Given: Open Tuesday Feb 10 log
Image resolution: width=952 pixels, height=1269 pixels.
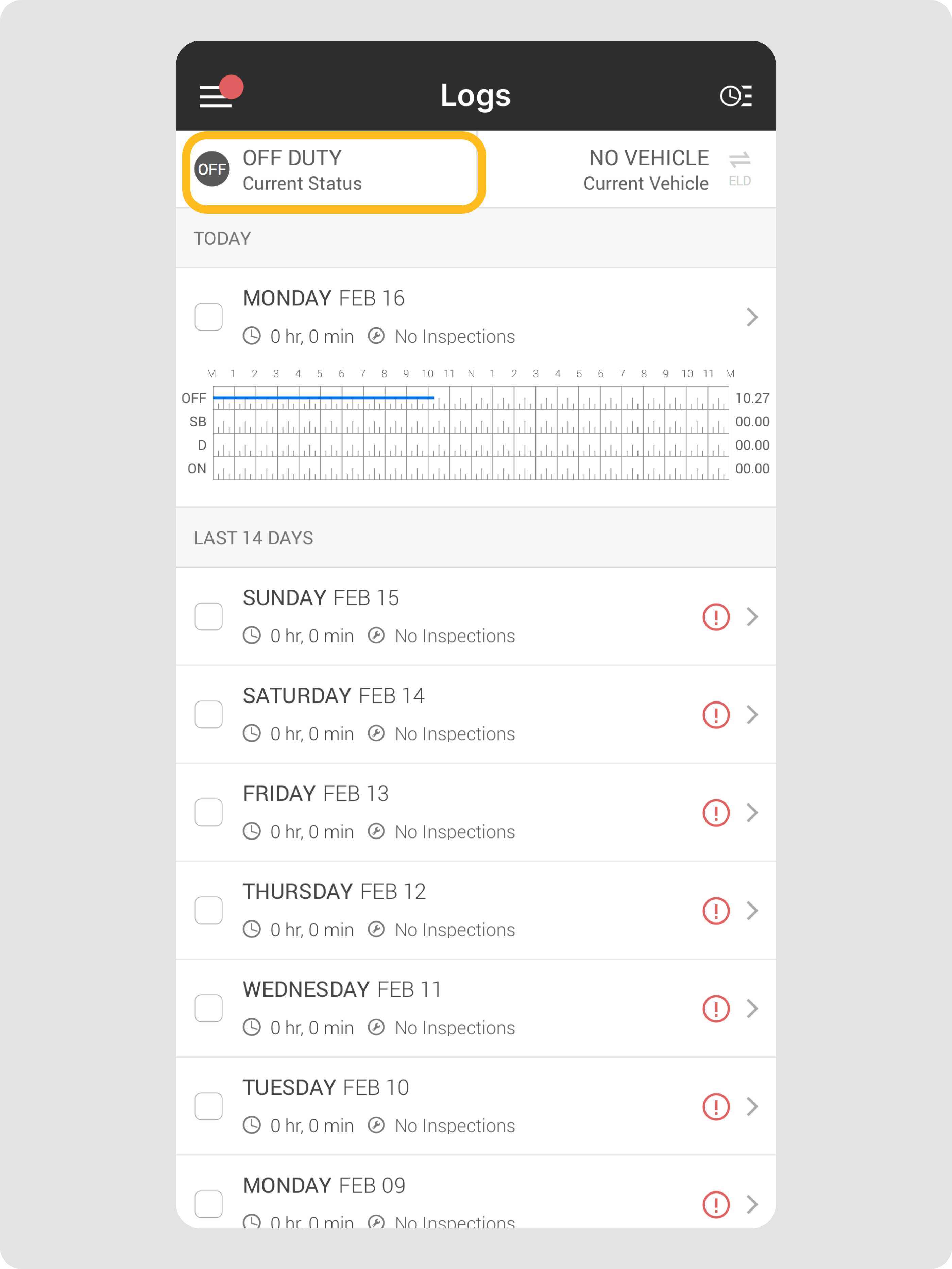Looking at the screenshot, I should click(752, 1106).
